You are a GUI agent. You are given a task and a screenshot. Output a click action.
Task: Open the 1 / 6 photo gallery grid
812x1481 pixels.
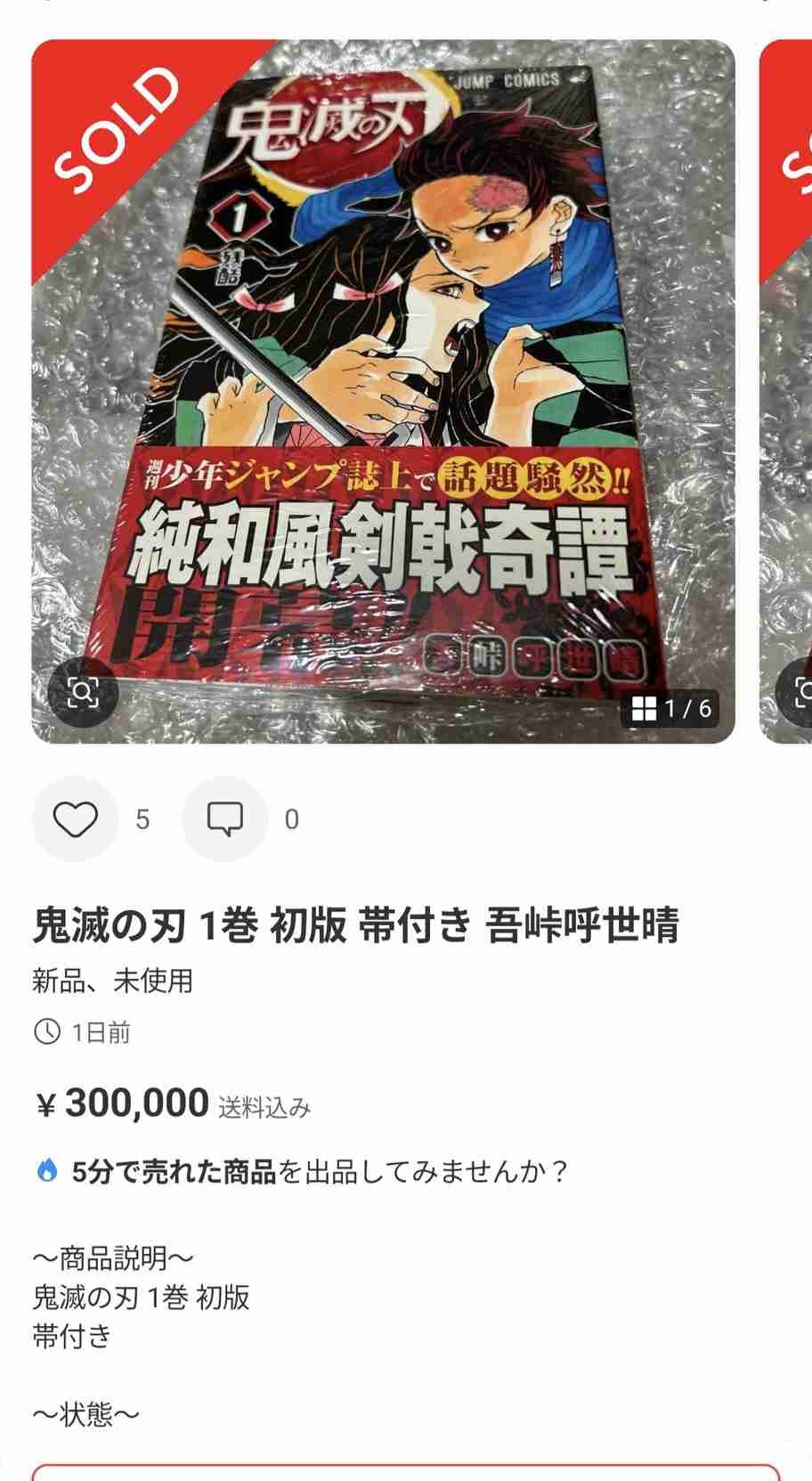click(x=671, y=708)
